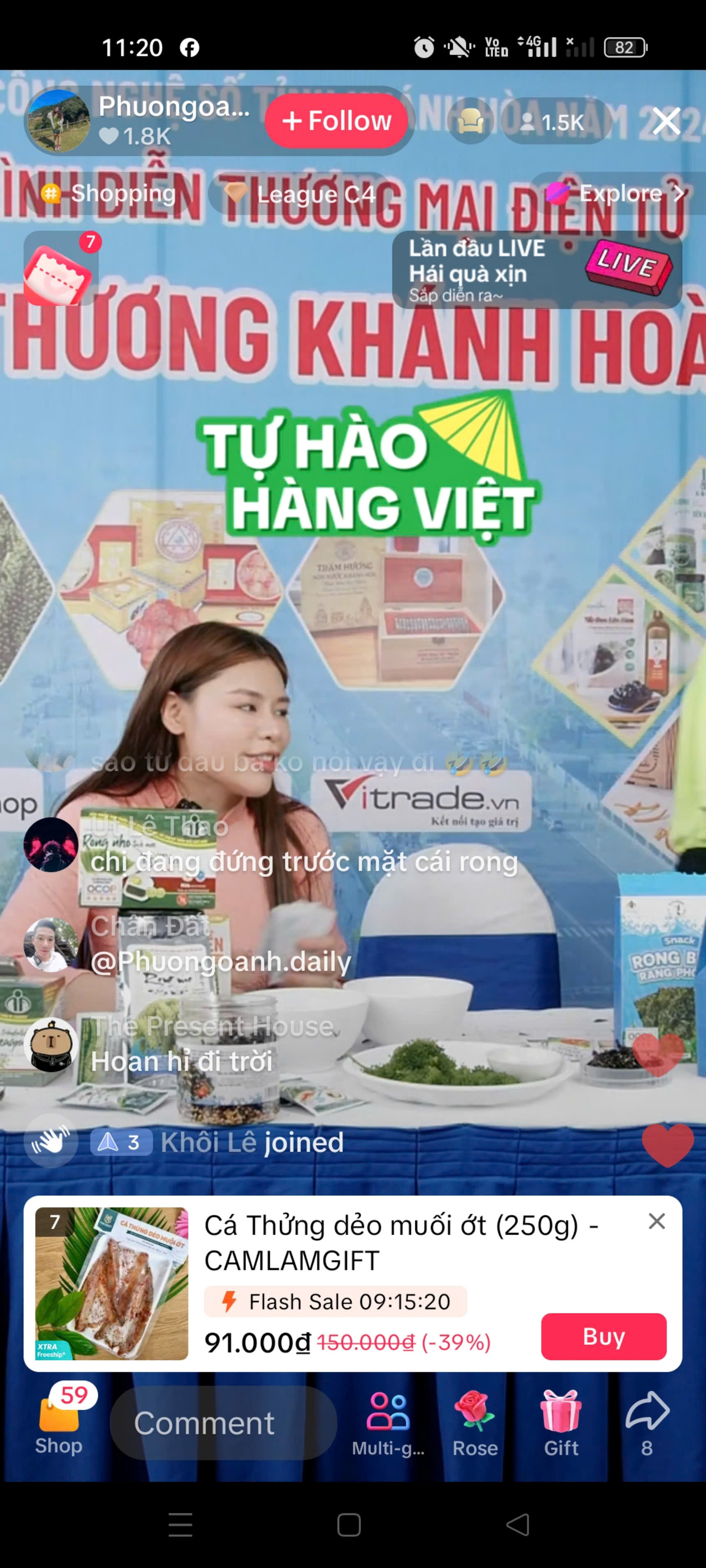Viewport: 706px width, 1568px height.
Task: Open the Shopping hashtag chip
Action: 110,194
